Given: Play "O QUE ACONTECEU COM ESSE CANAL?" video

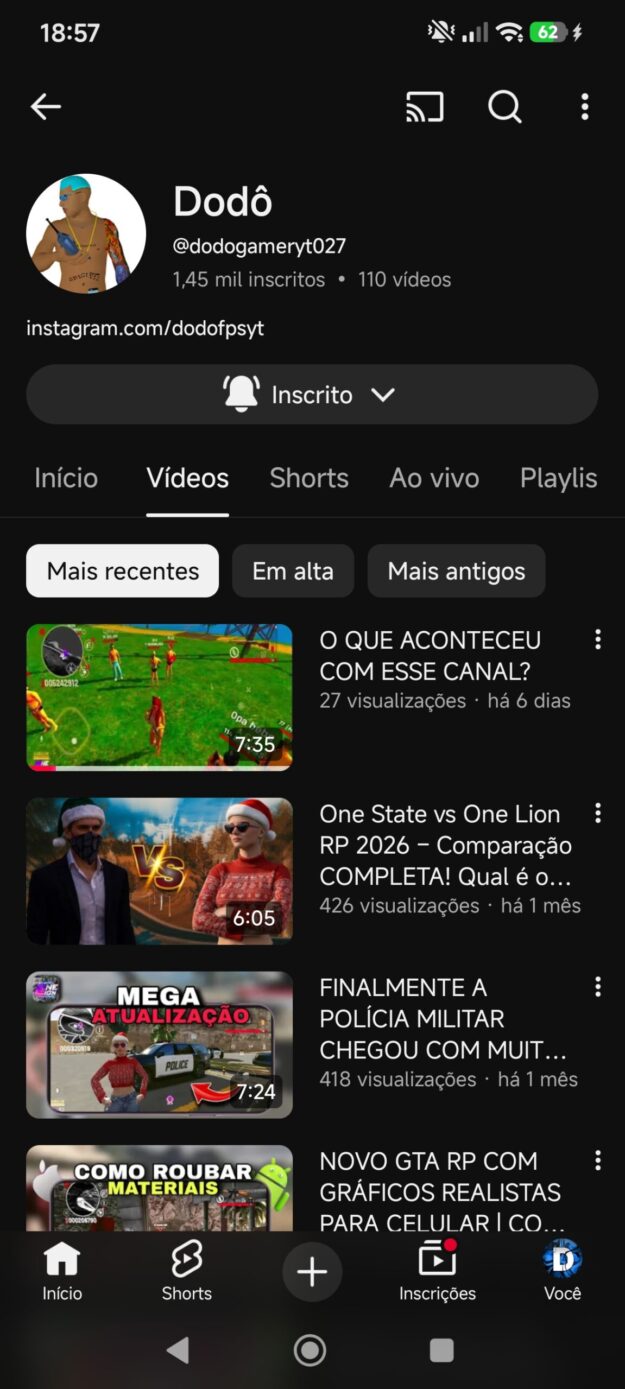Looking at the screenshot, I should [159, 697].
